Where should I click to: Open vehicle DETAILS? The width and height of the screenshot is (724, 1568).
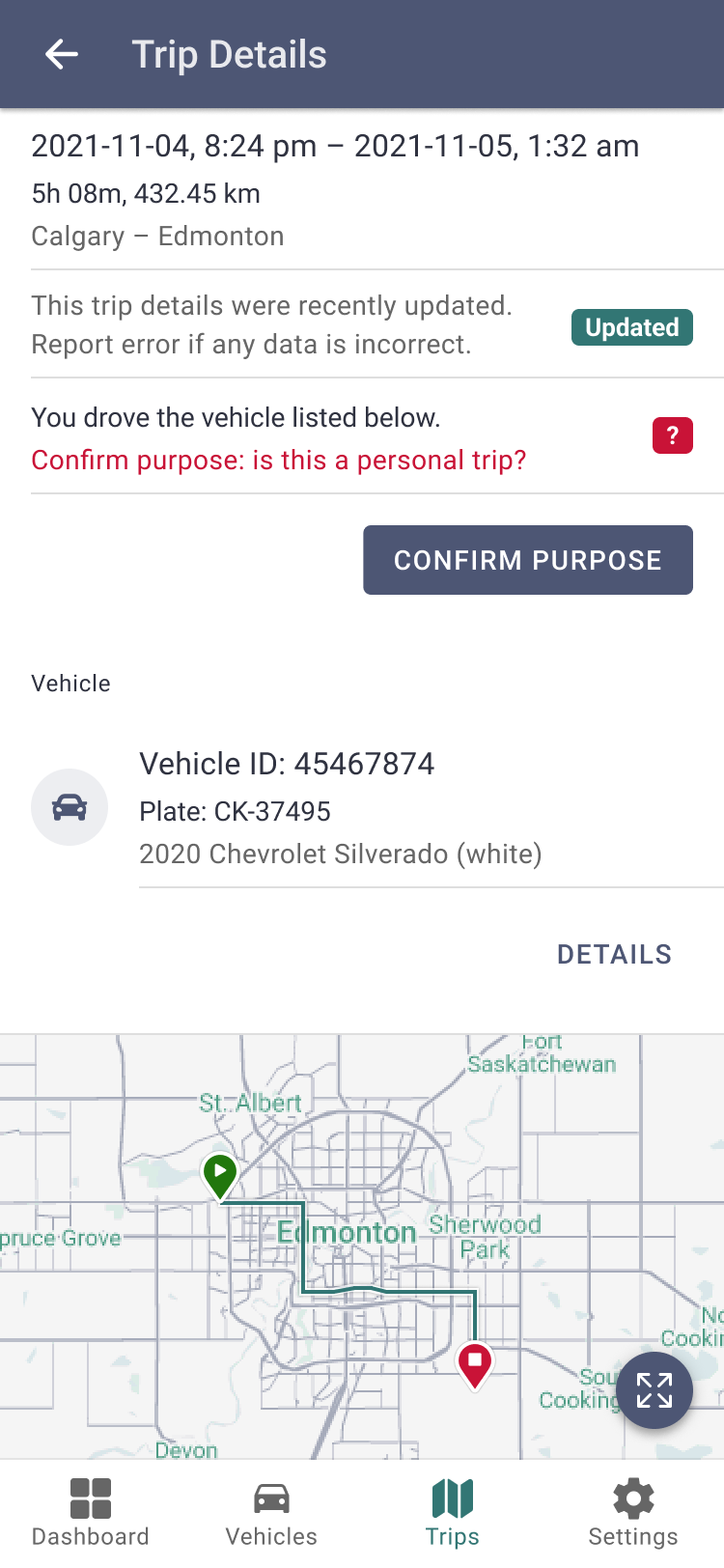614,954
